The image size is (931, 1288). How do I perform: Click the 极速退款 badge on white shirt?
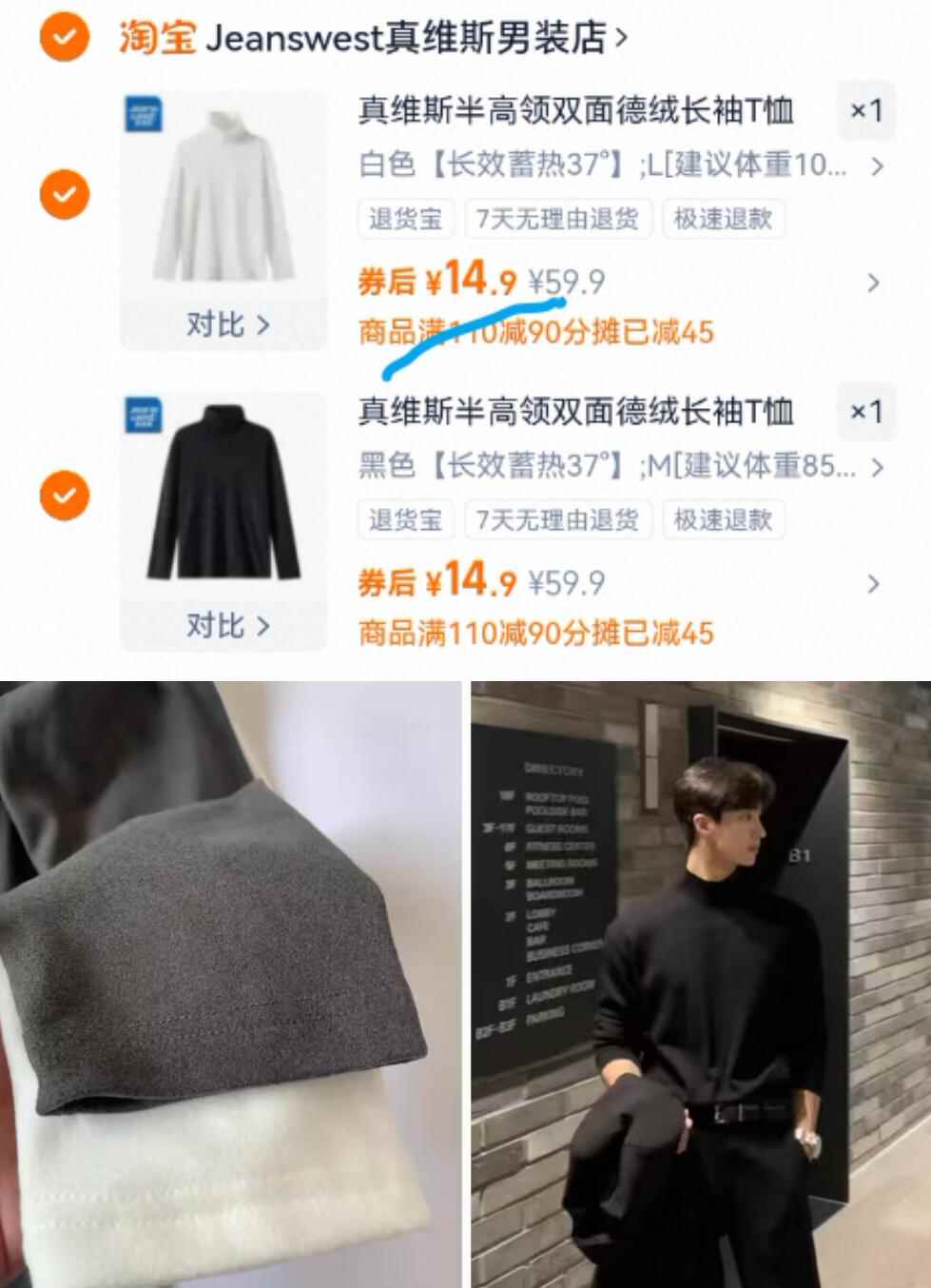[x=721, y=220]
